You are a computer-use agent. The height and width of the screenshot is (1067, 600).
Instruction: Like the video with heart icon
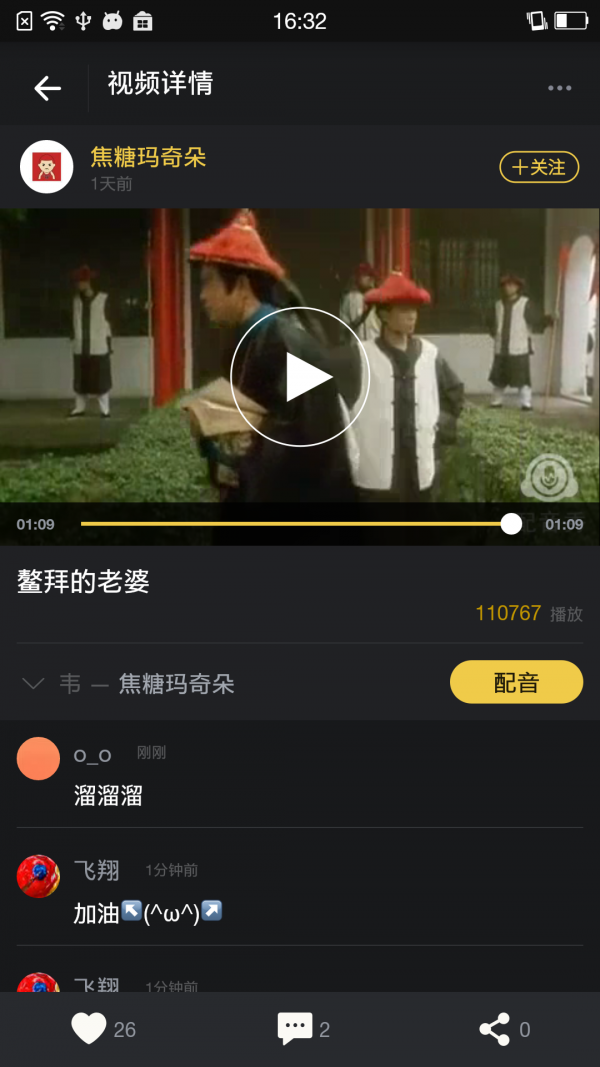(x=88, y=1029)
